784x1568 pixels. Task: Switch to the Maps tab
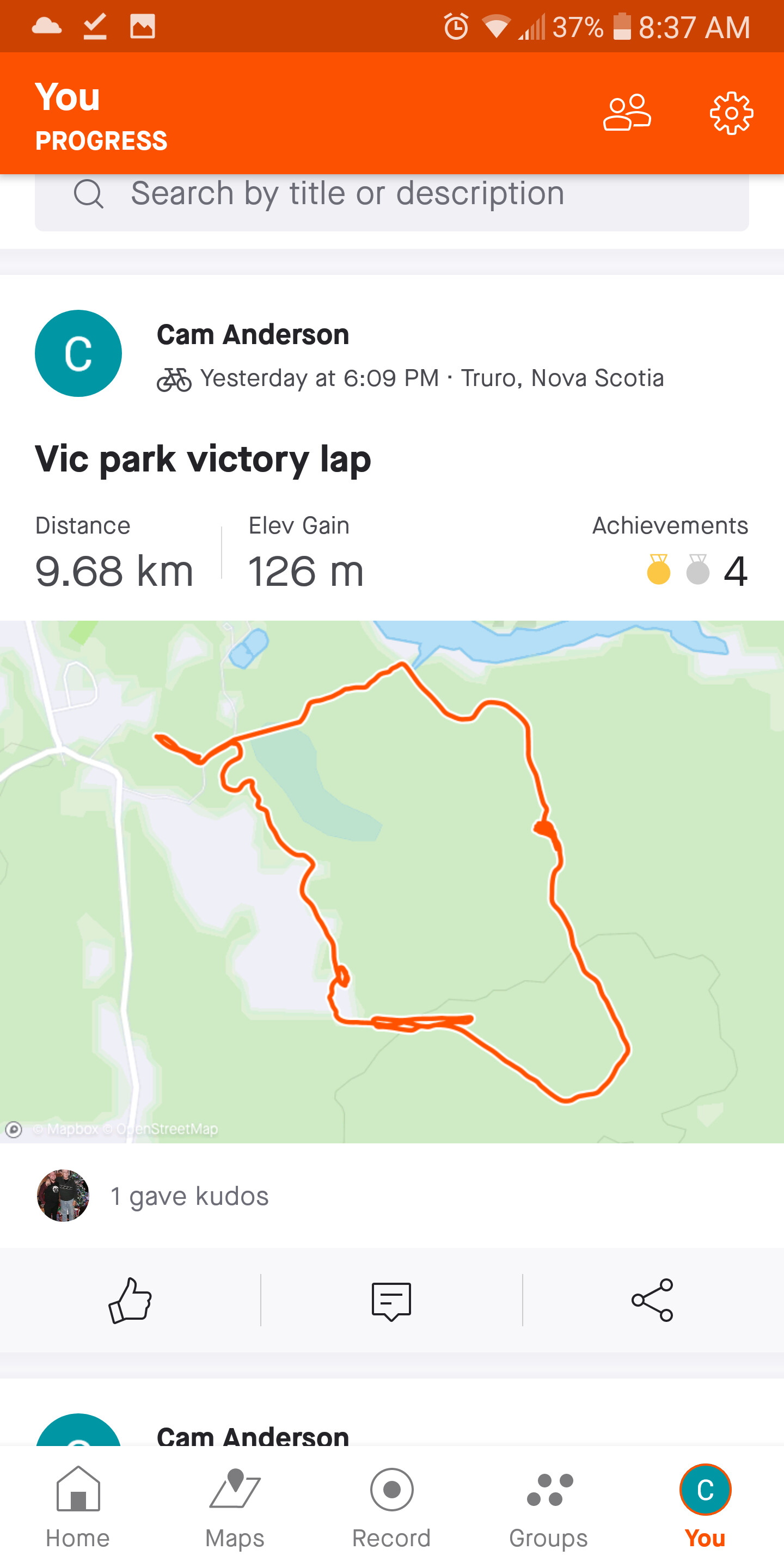235,1506
